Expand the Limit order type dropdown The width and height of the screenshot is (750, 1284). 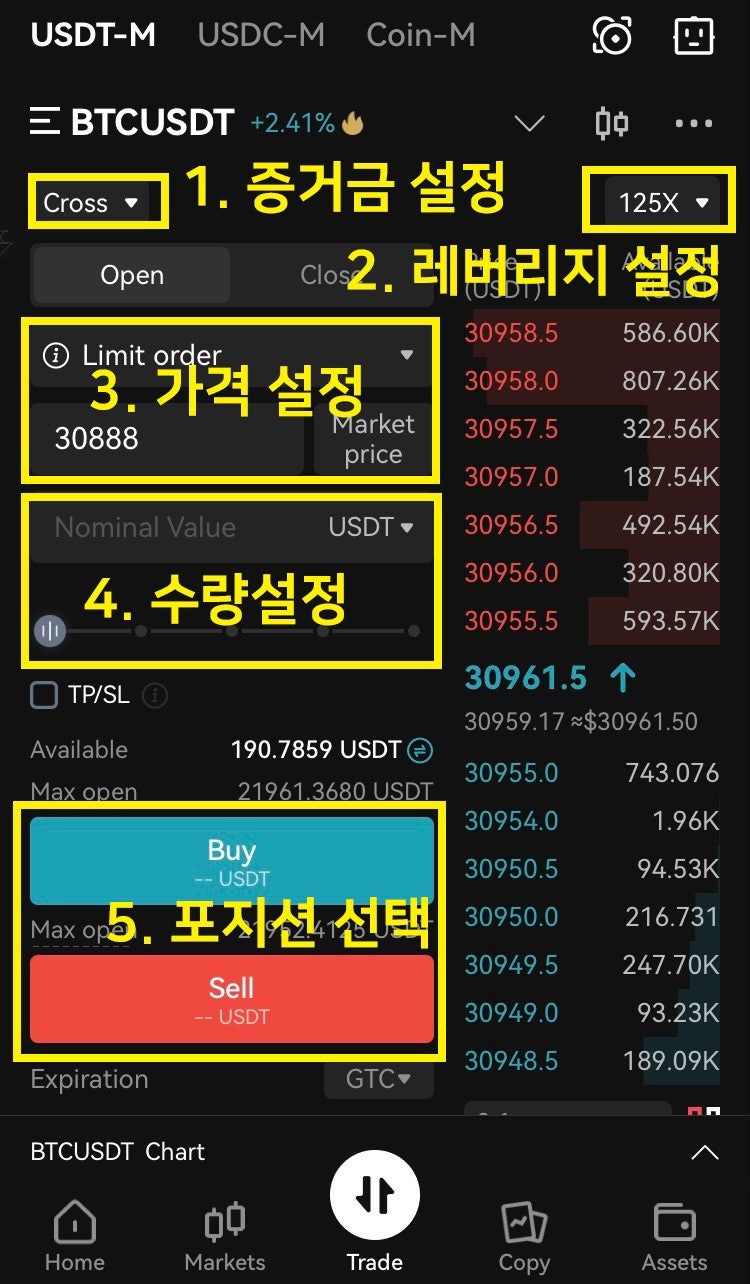point(230,354)
